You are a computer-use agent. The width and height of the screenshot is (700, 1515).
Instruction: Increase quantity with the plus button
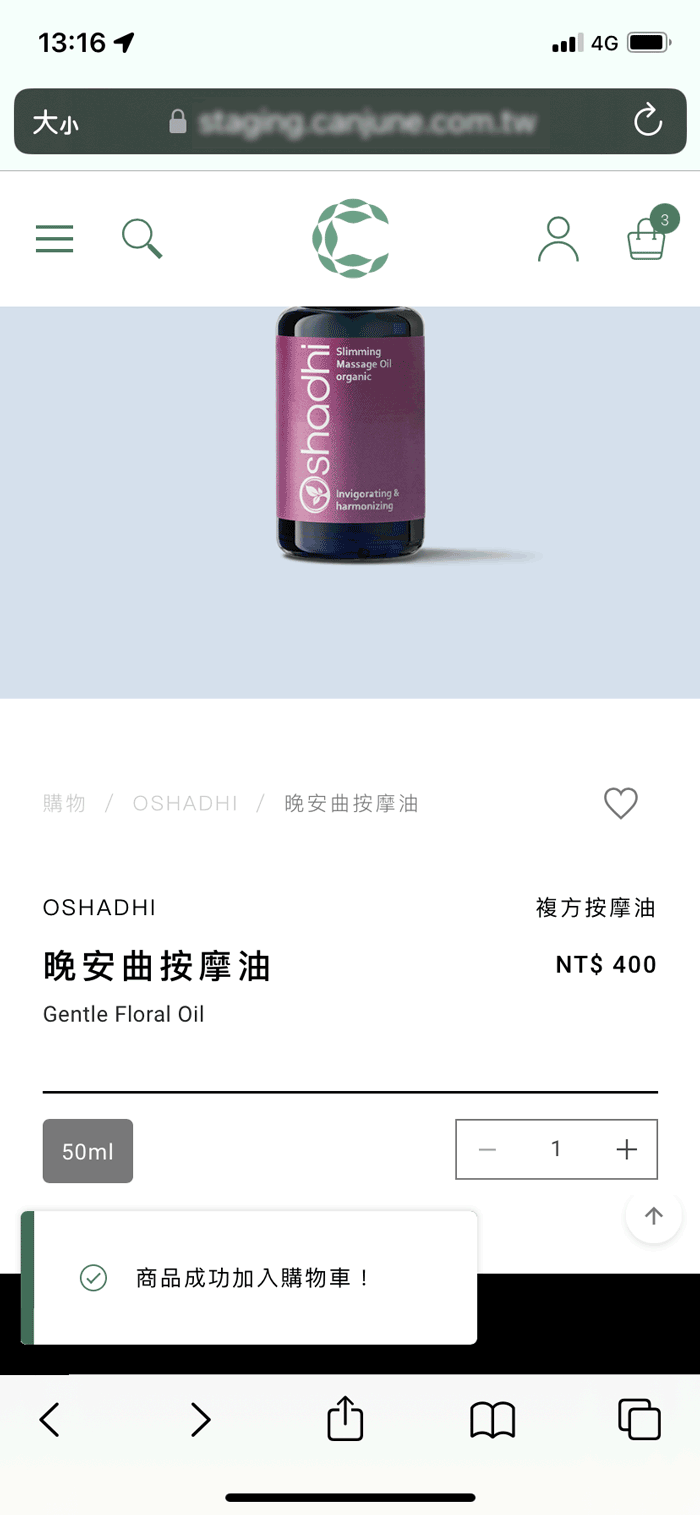click(626, 1150)
